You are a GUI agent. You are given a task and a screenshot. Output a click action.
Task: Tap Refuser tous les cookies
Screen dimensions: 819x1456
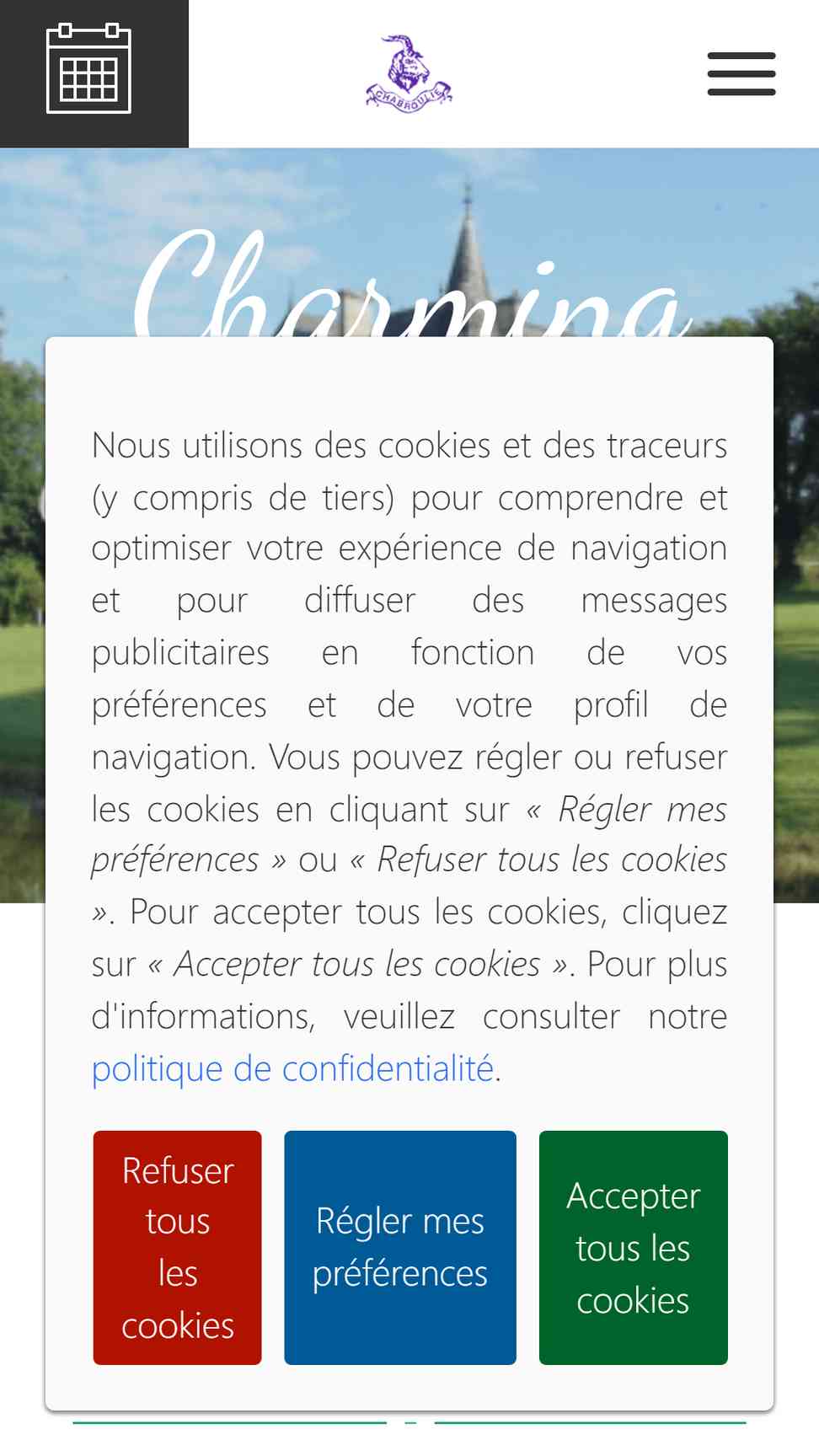coord(178,1247)
